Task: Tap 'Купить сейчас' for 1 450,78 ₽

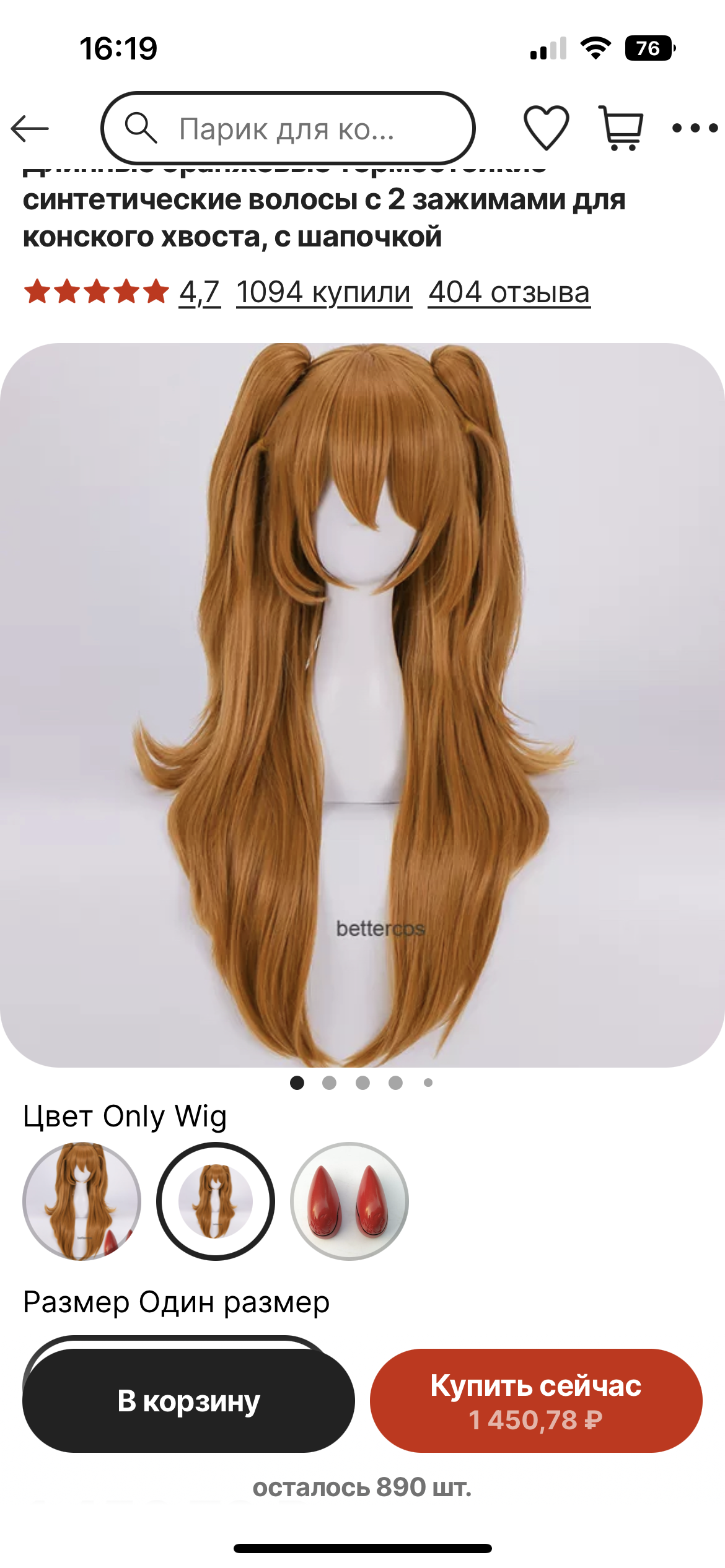Action: 535,1401
